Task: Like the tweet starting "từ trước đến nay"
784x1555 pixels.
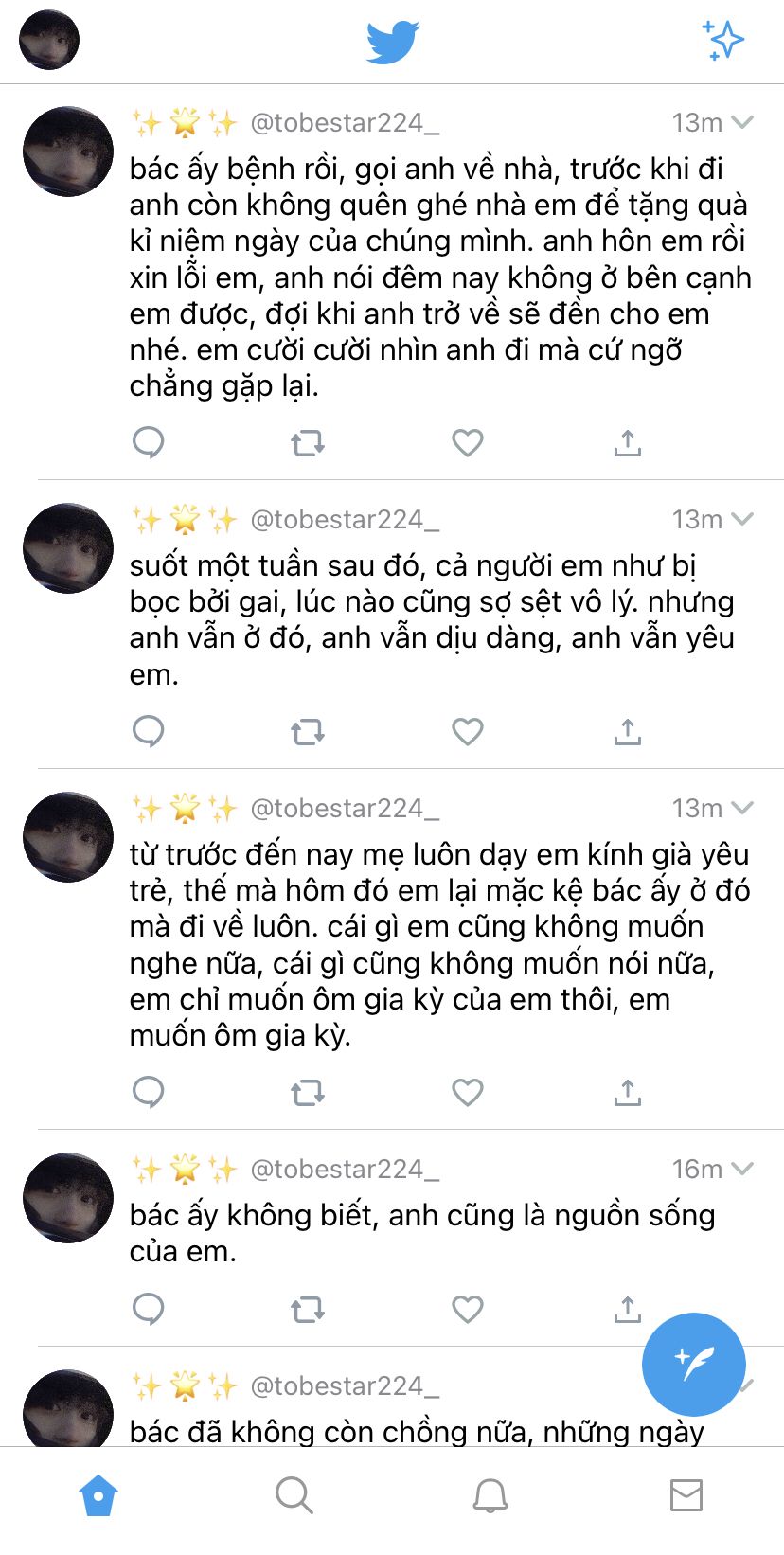Action: click(x=468, y=1092)
